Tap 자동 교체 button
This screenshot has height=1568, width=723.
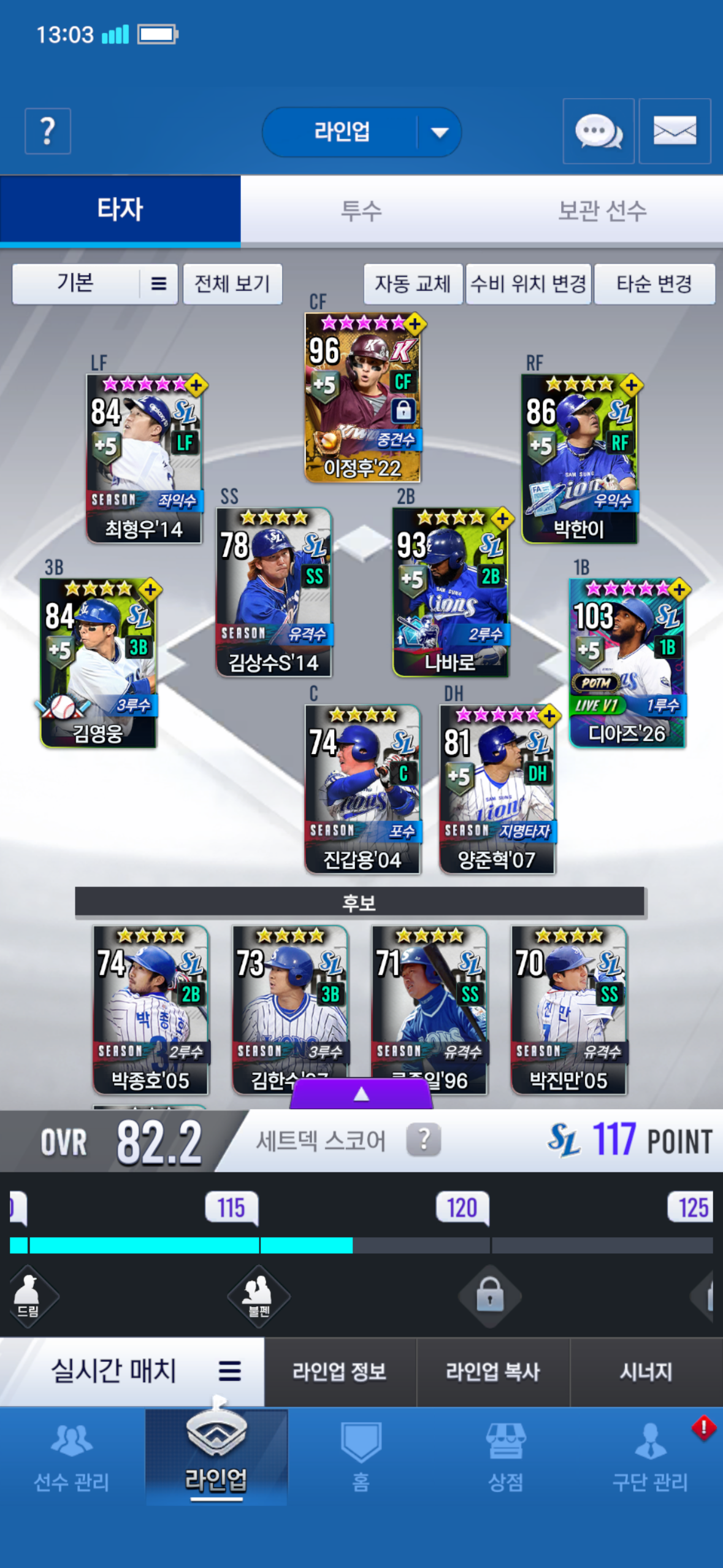pyautogui.click(x=413, y=283)
